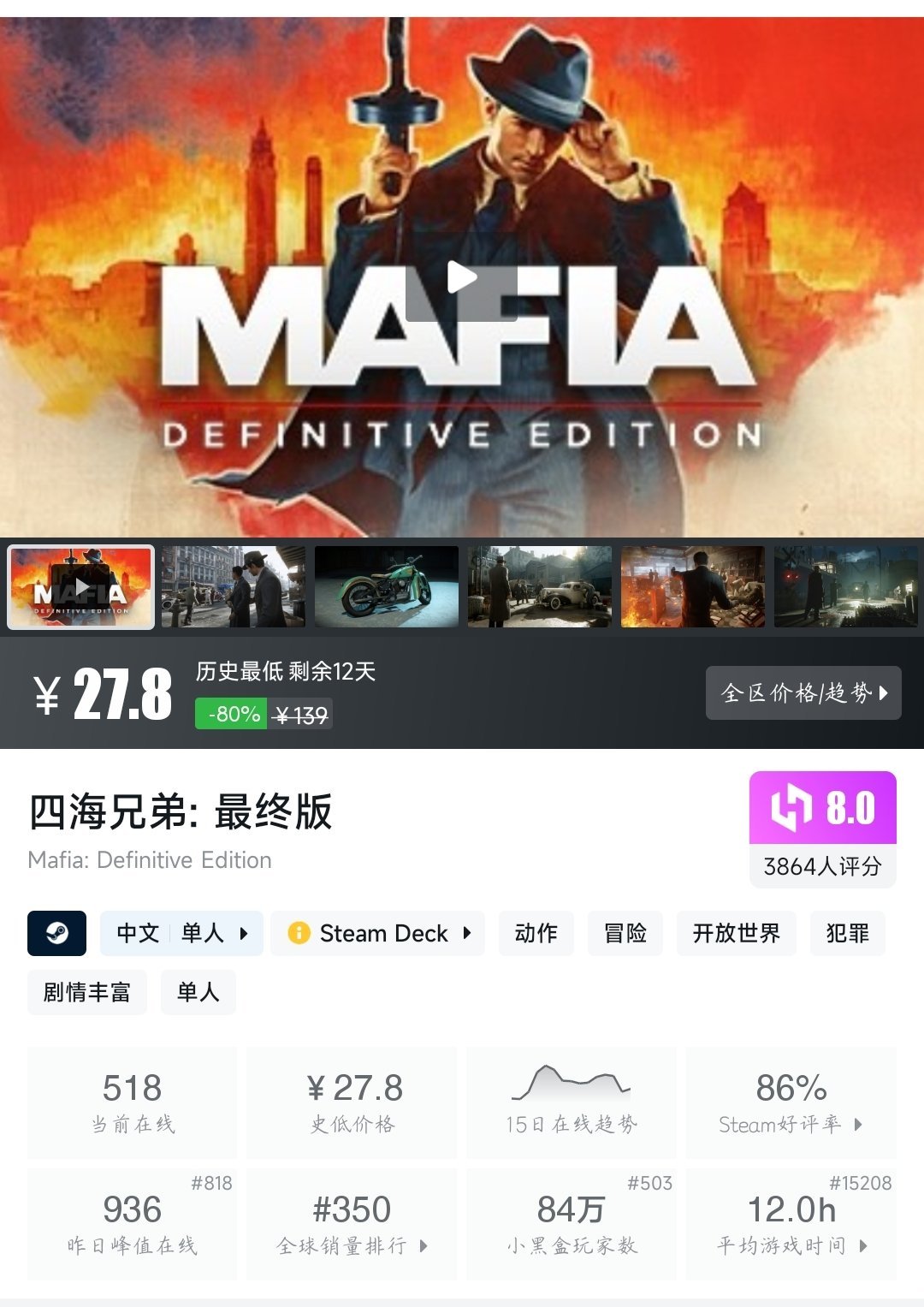The height and width of the screenshot is (1307, 924).
Task: View the 15日在线趋势 chart
Action: click(571, 1102)
